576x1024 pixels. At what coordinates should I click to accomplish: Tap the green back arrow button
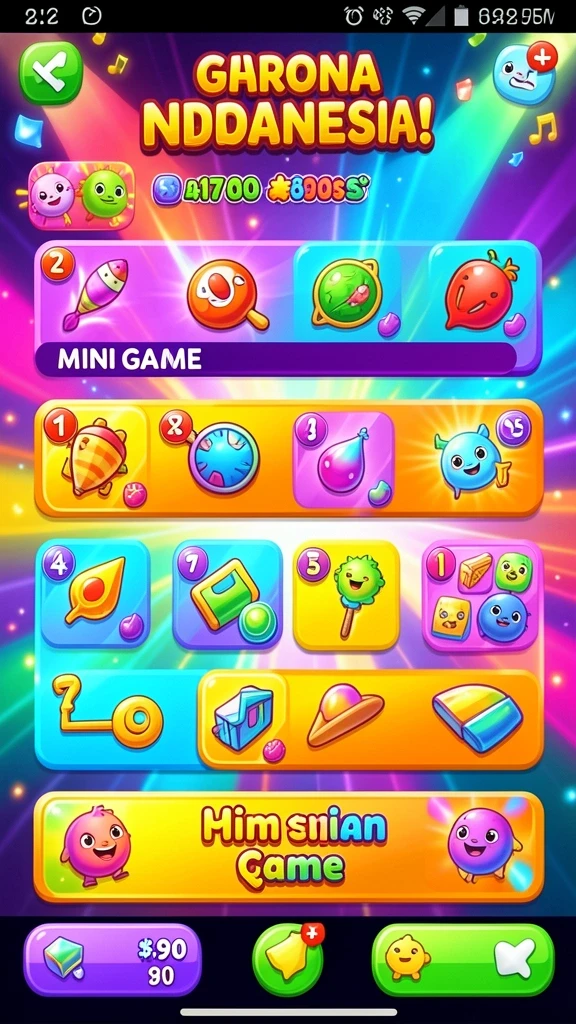pyautogui.click(x=51, y=72)
